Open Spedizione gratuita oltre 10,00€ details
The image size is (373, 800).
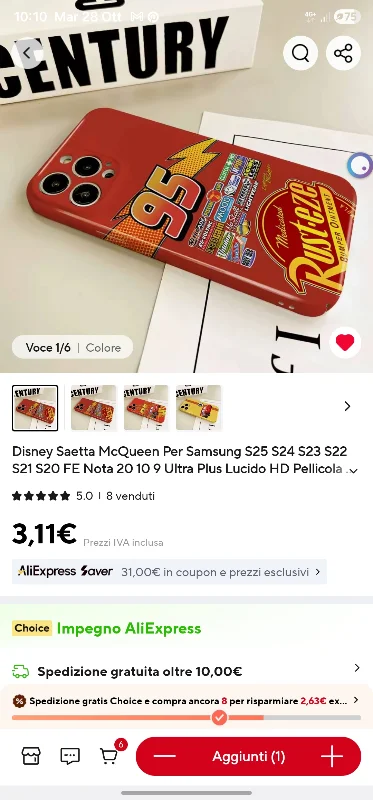click(x=186, y=671)
